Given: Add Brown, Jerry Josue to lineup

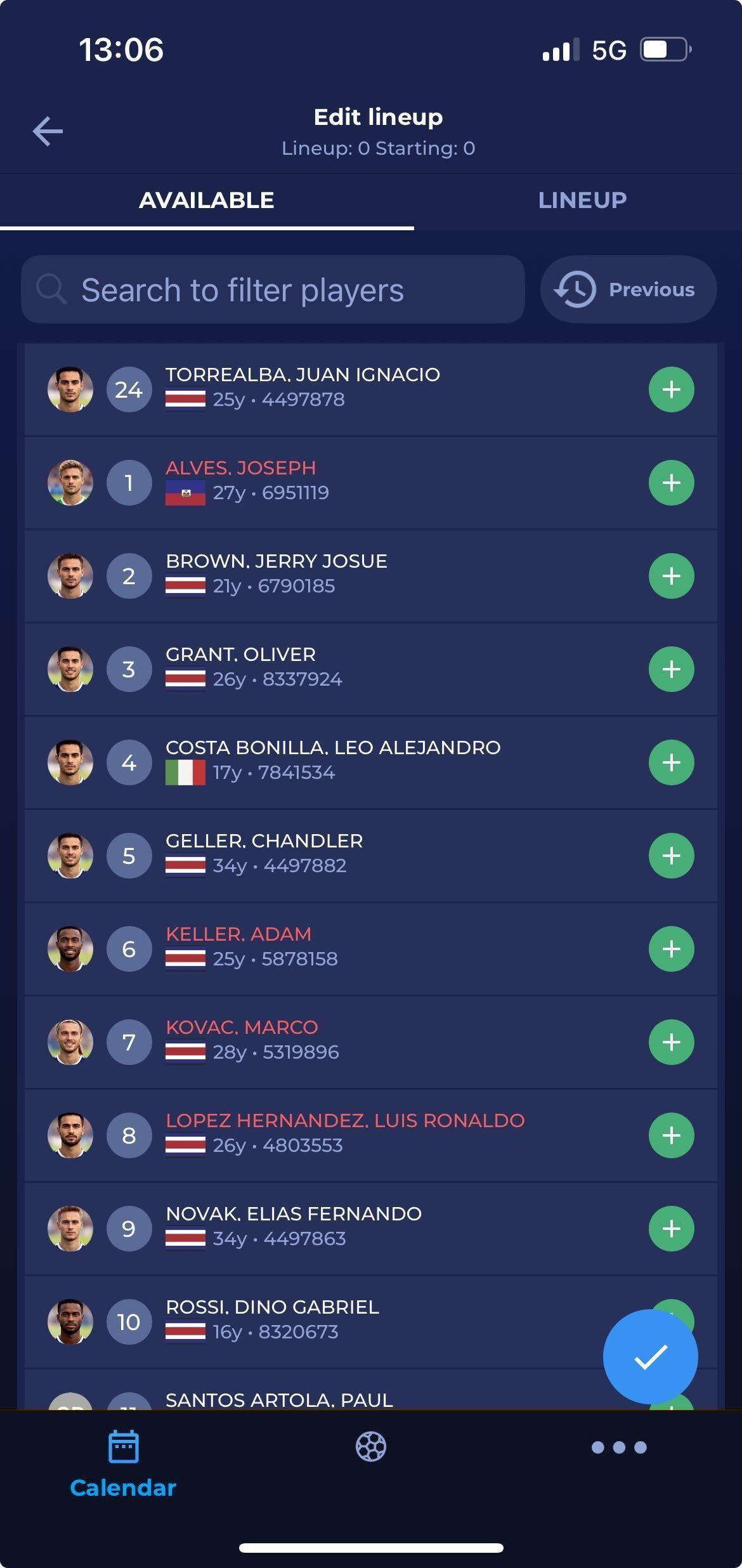Looking at the screenshot, I should [x=671, y=576].
